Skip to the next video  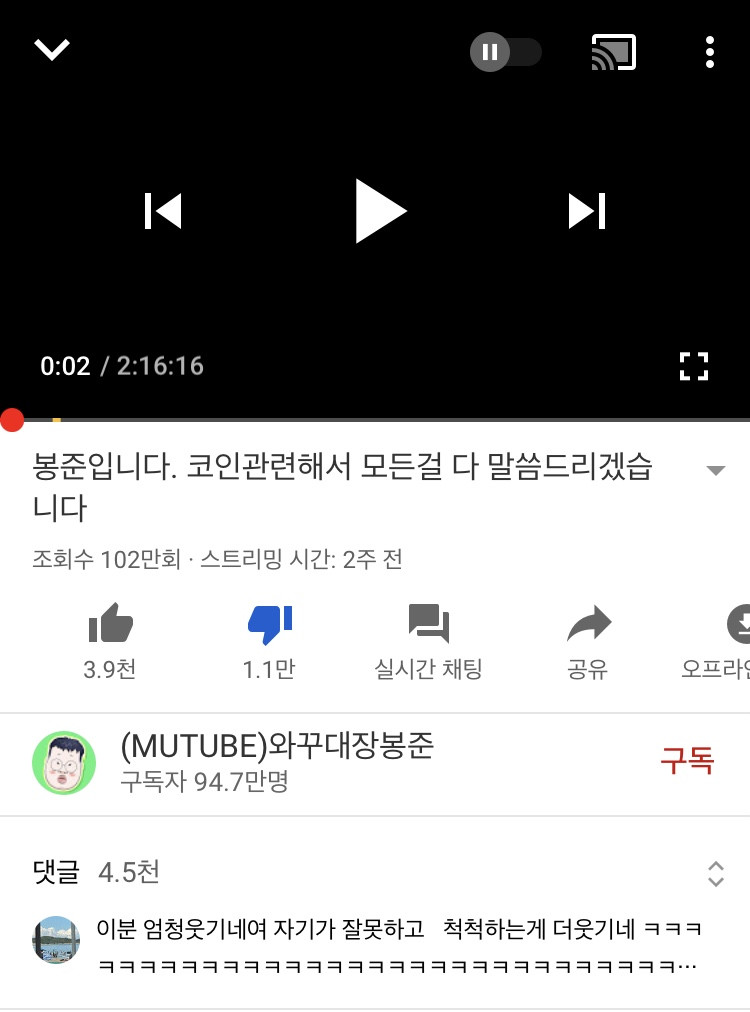[x=587, y=211]
